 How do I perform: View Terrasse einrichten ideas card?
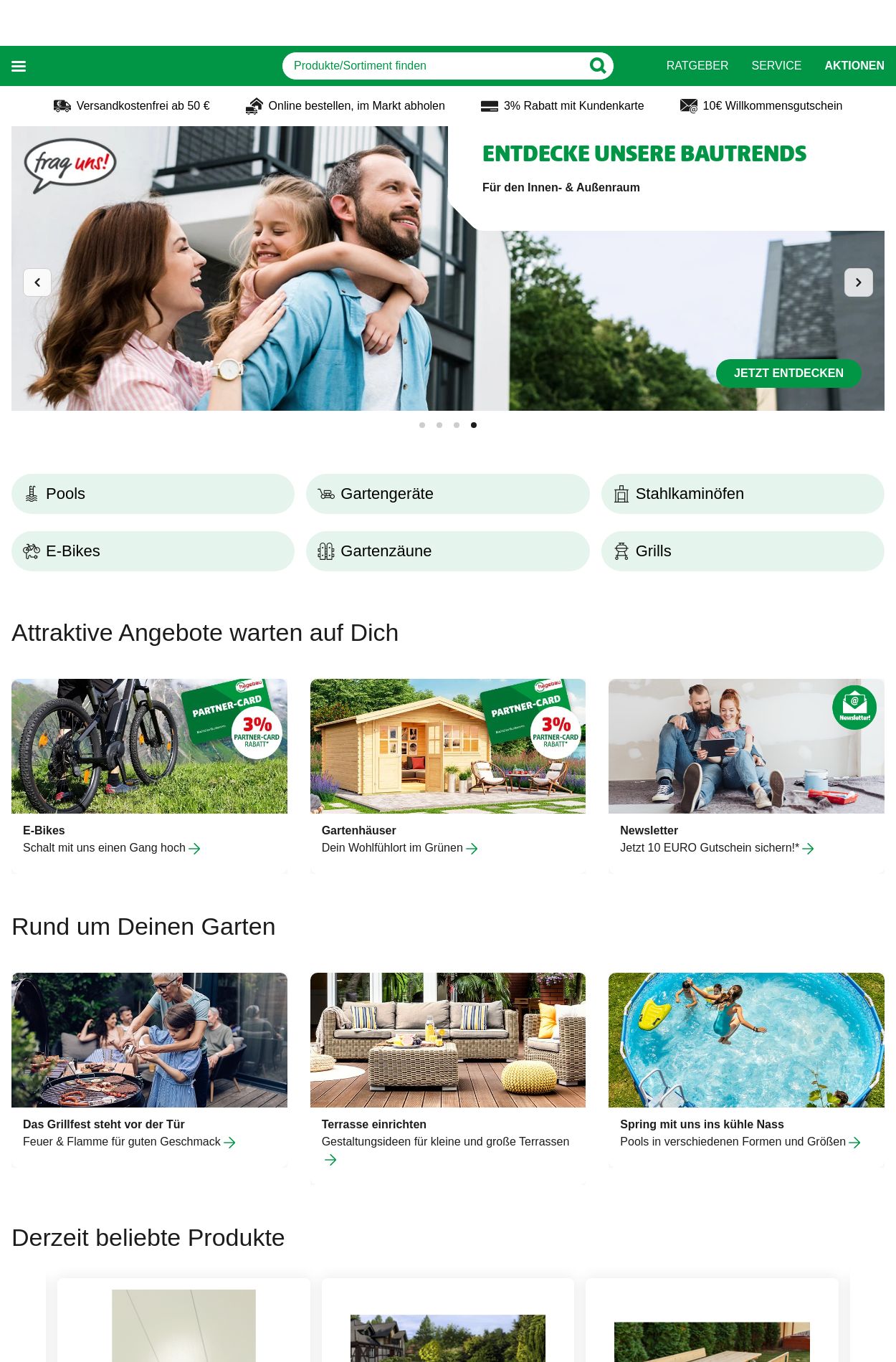447,1068
